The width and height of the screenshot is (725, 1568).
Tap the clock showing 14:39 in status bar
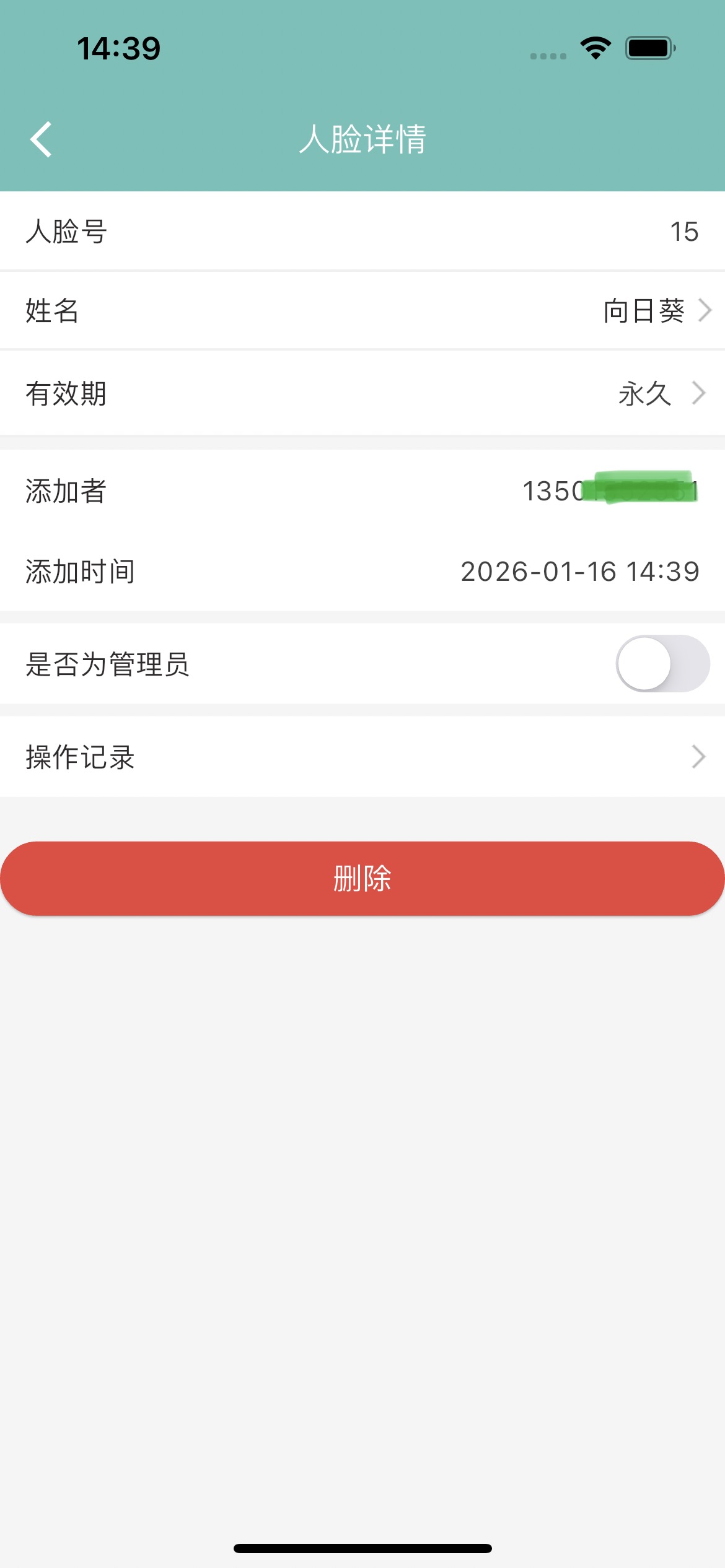click(x=119, y=48)
